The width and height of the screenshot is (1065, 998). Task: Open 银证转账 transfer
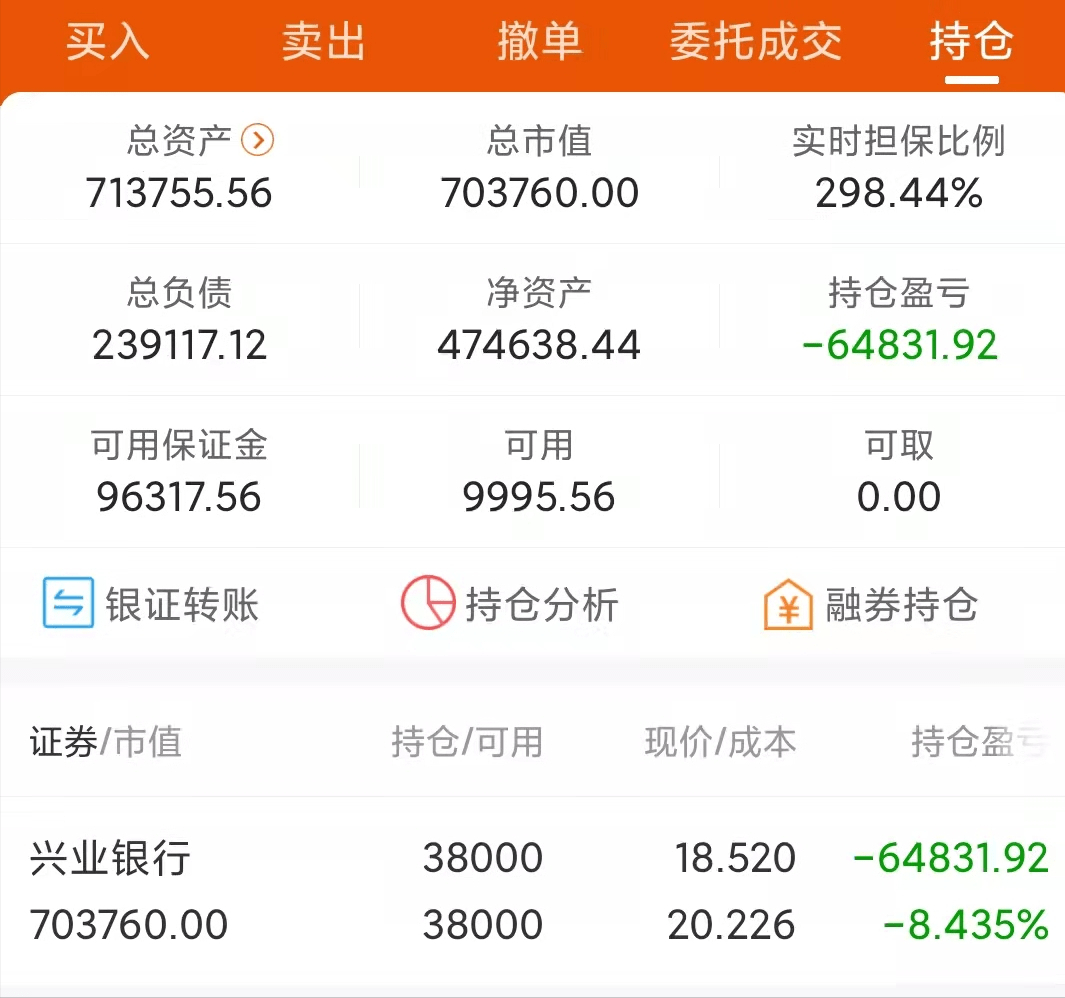point(150,605)
